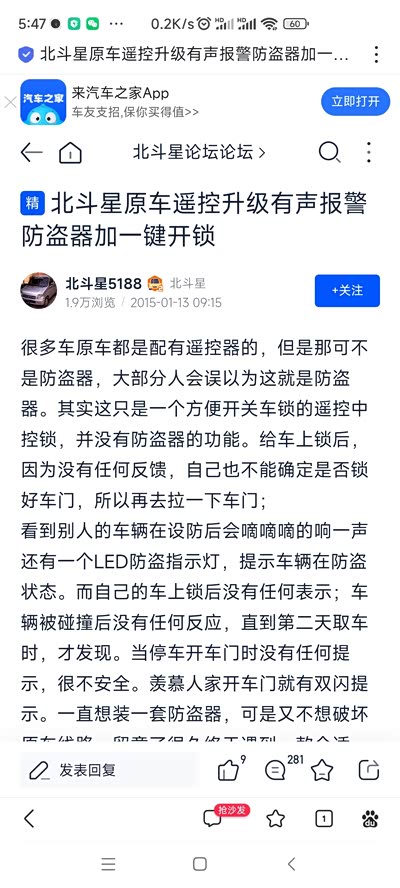Tap 发表回复 to write a reply
The width and height of the screenshot is (400, 888).
(x=108, y=770)
